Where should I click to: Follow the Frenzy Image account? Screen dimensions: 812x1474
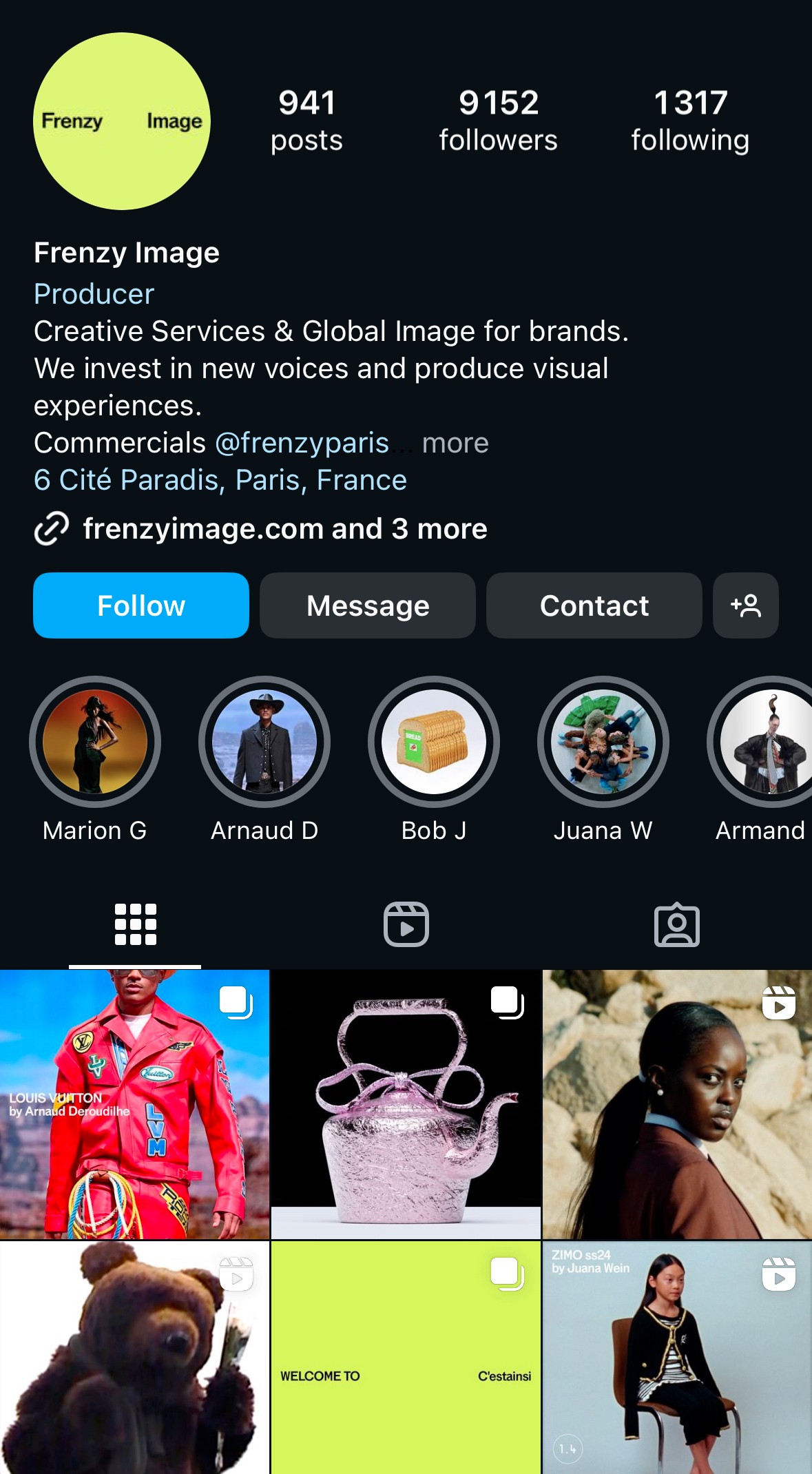click(140, 605)
